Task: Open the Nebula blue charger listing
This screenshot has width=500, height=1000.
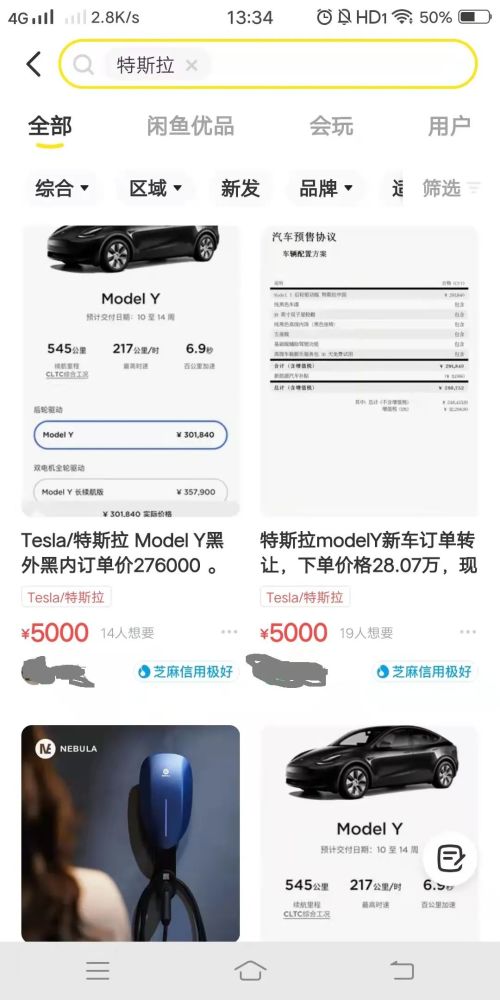Action: (x=130, y=834)
